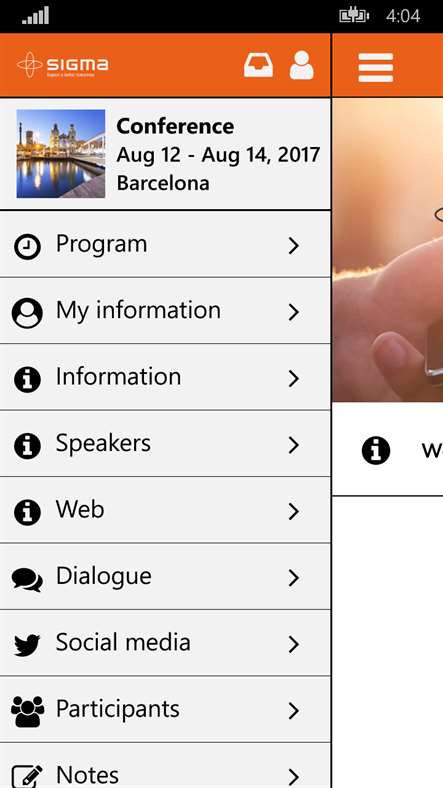Open the user profile icon
The image size is (443, 788).
pos(301,65)
